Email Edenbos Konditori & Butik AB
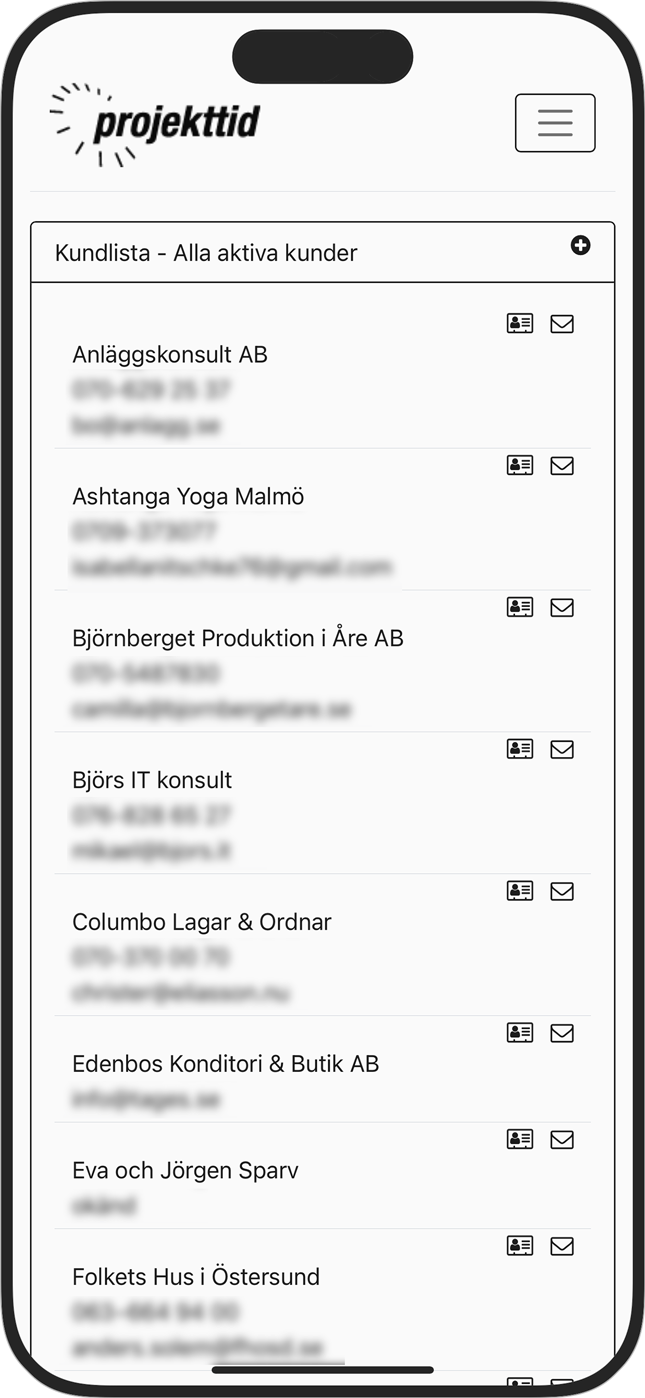645x1398 pixels. (x=562, y=1033)
